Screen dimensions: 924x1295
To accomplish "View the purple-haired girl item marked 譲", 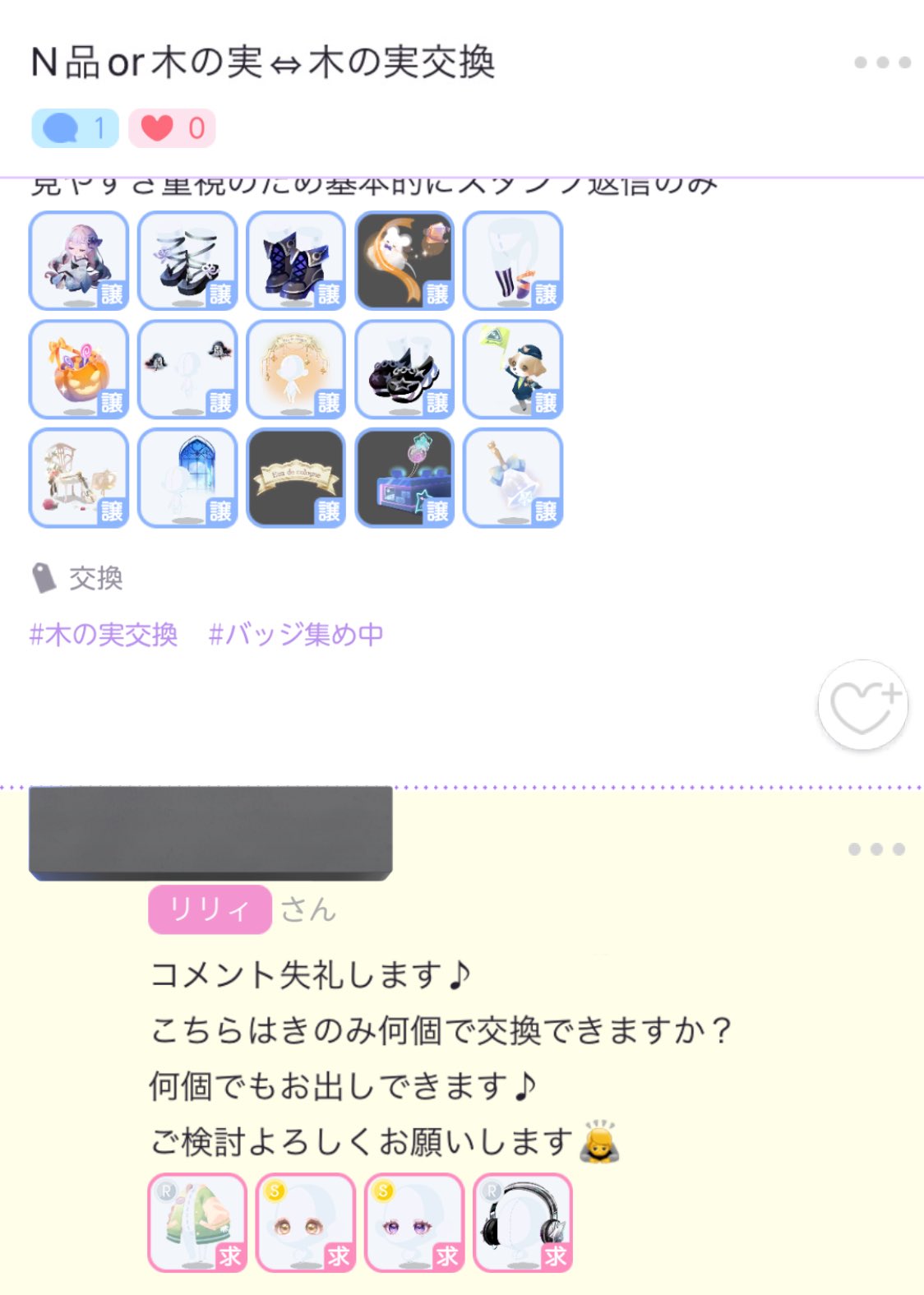I will 79,261.
